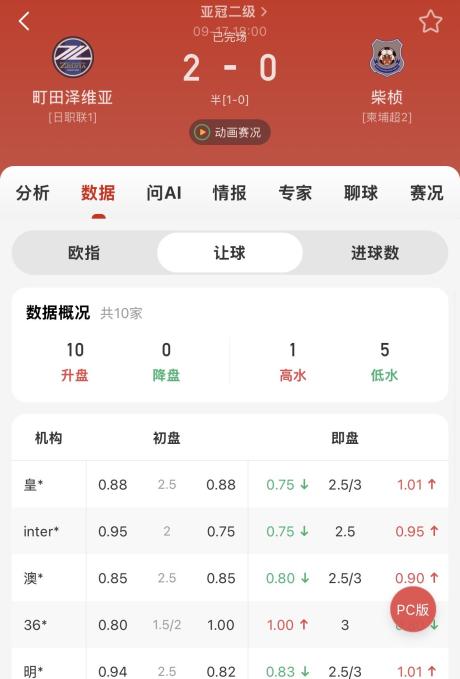Switch to the 进球数 segment
Image resolution: width=460 pixels, height=679 pixels.
[375, 252]
